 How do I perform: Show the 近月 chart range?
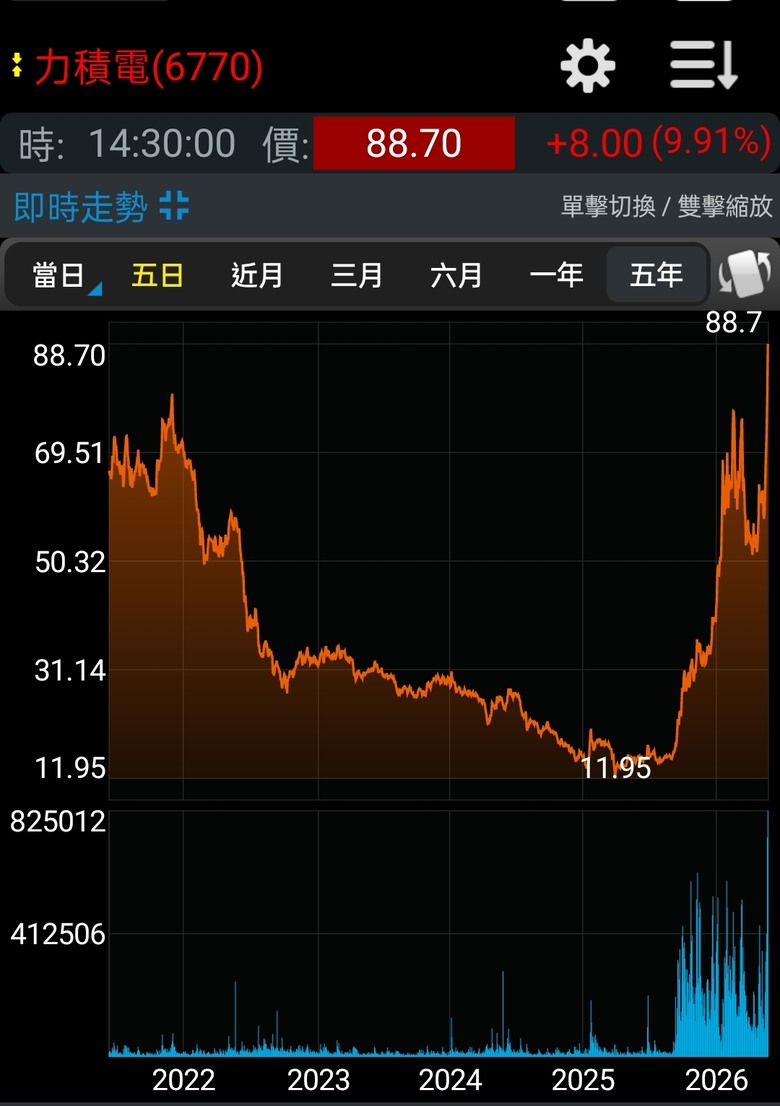pyautogui.click(x=257, y=275)
